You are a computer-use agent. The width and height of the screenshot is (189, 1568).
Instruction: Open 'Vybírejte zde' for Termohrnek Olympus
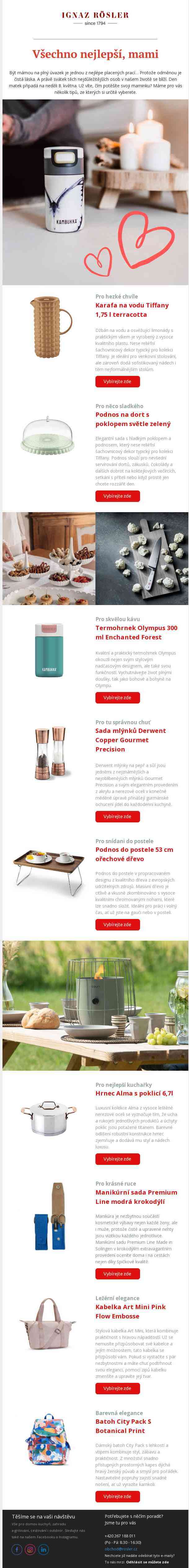(117, 698)
